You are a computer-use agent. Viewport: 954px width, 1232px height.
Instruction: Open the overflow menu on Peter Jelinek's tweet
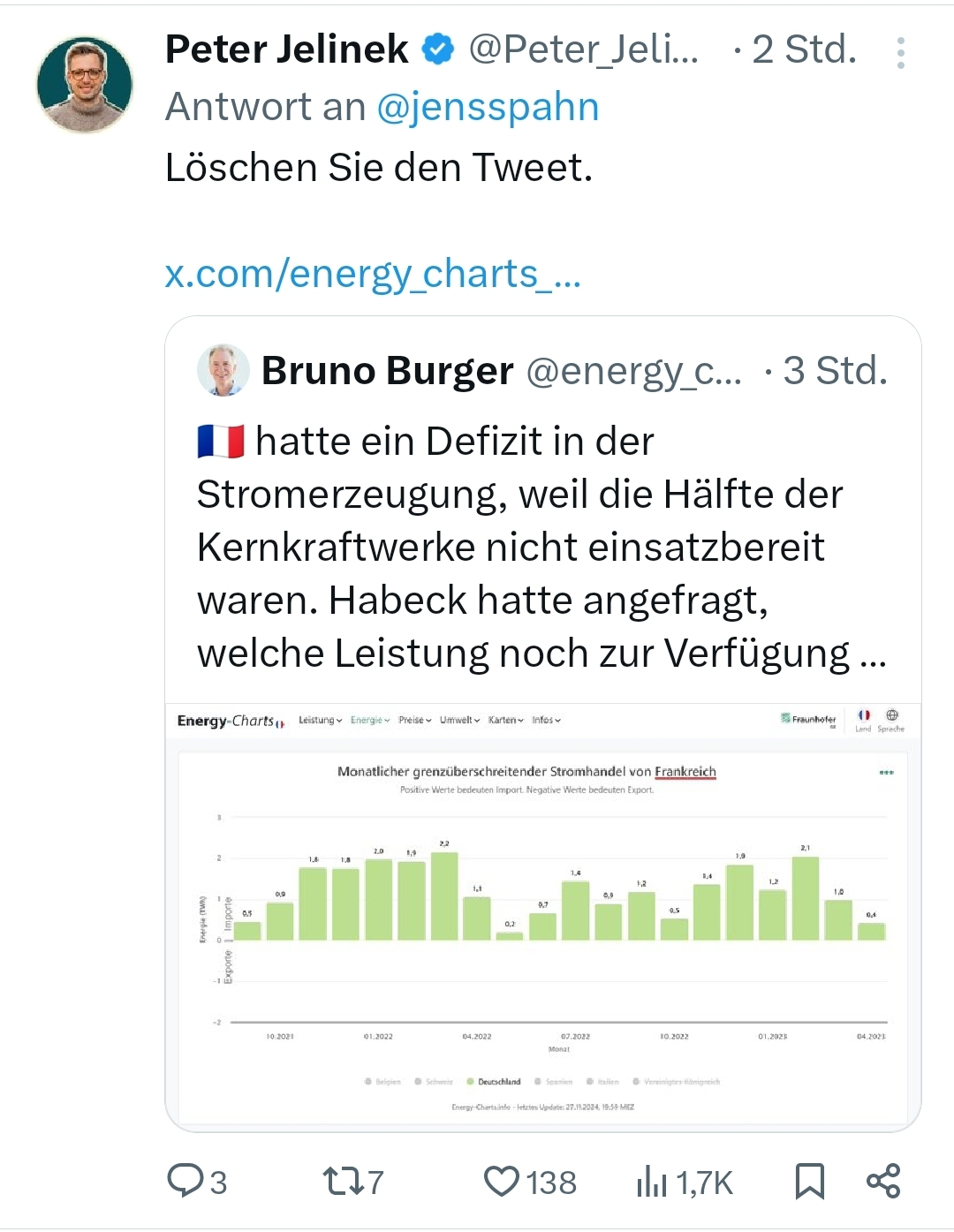point(900,53)
